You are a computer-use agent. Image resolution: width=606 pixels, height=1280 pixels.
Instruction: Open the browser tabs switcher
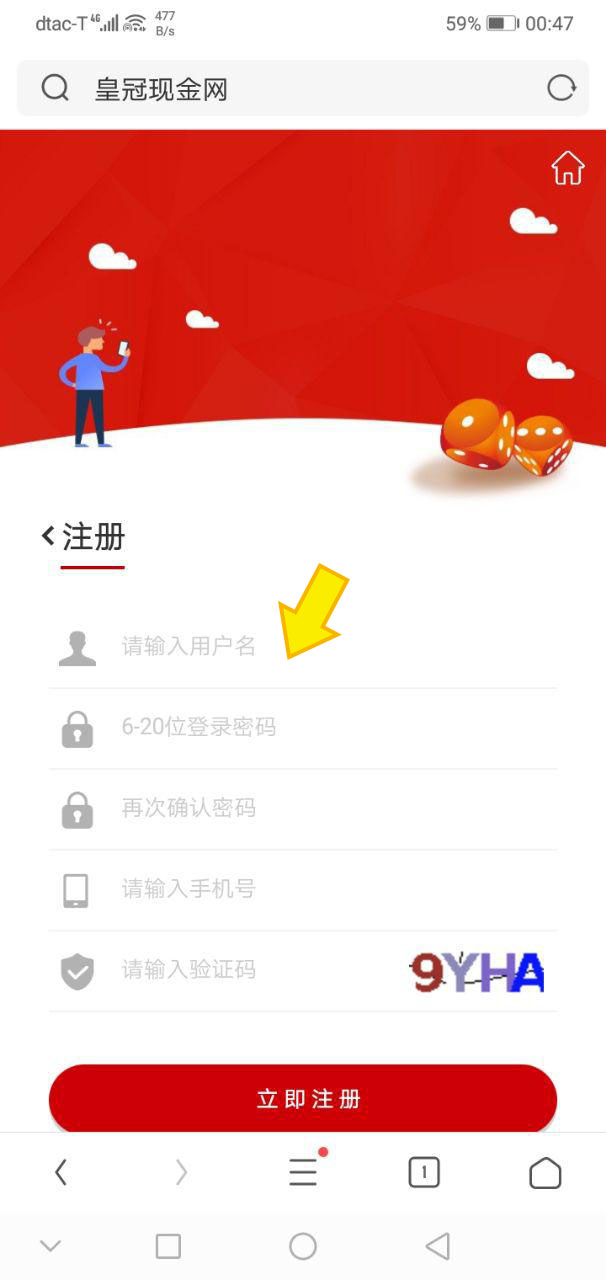(x=424, y=1172)
